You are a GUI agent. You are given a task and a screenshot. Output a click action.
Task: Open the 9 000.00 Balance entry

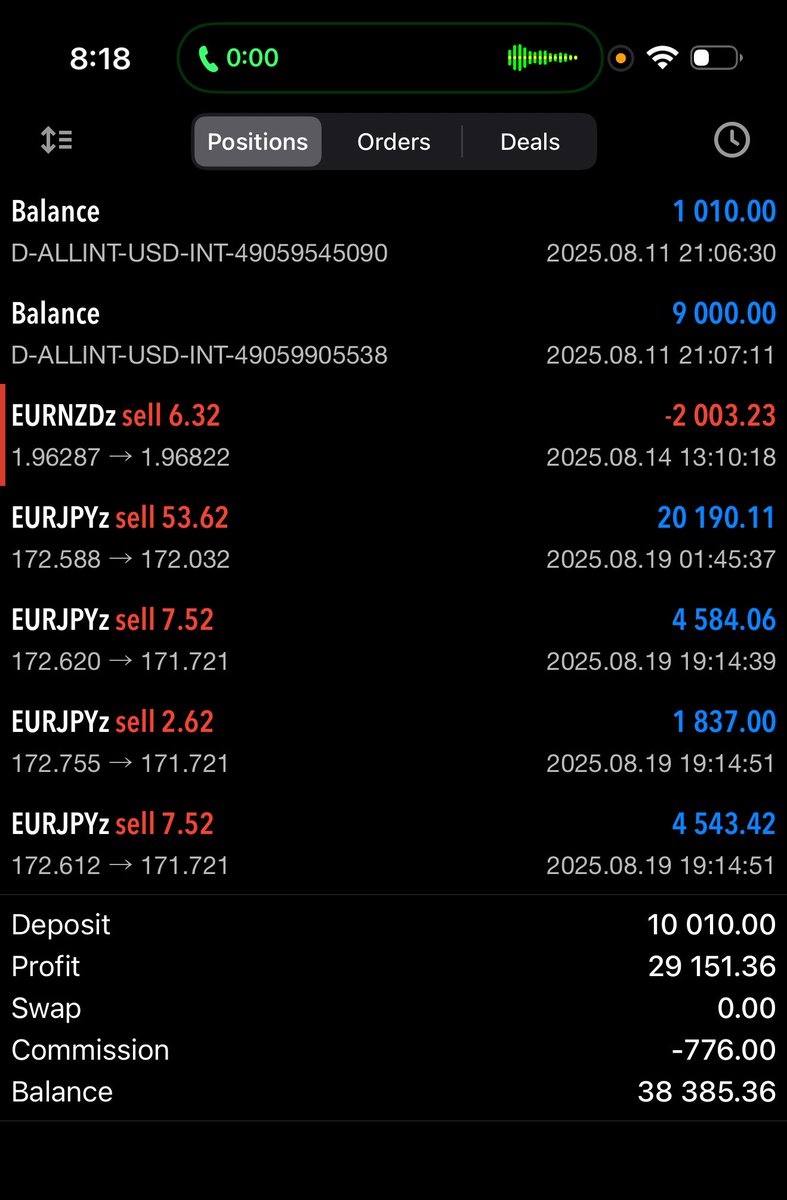click(x=393, y=333)
